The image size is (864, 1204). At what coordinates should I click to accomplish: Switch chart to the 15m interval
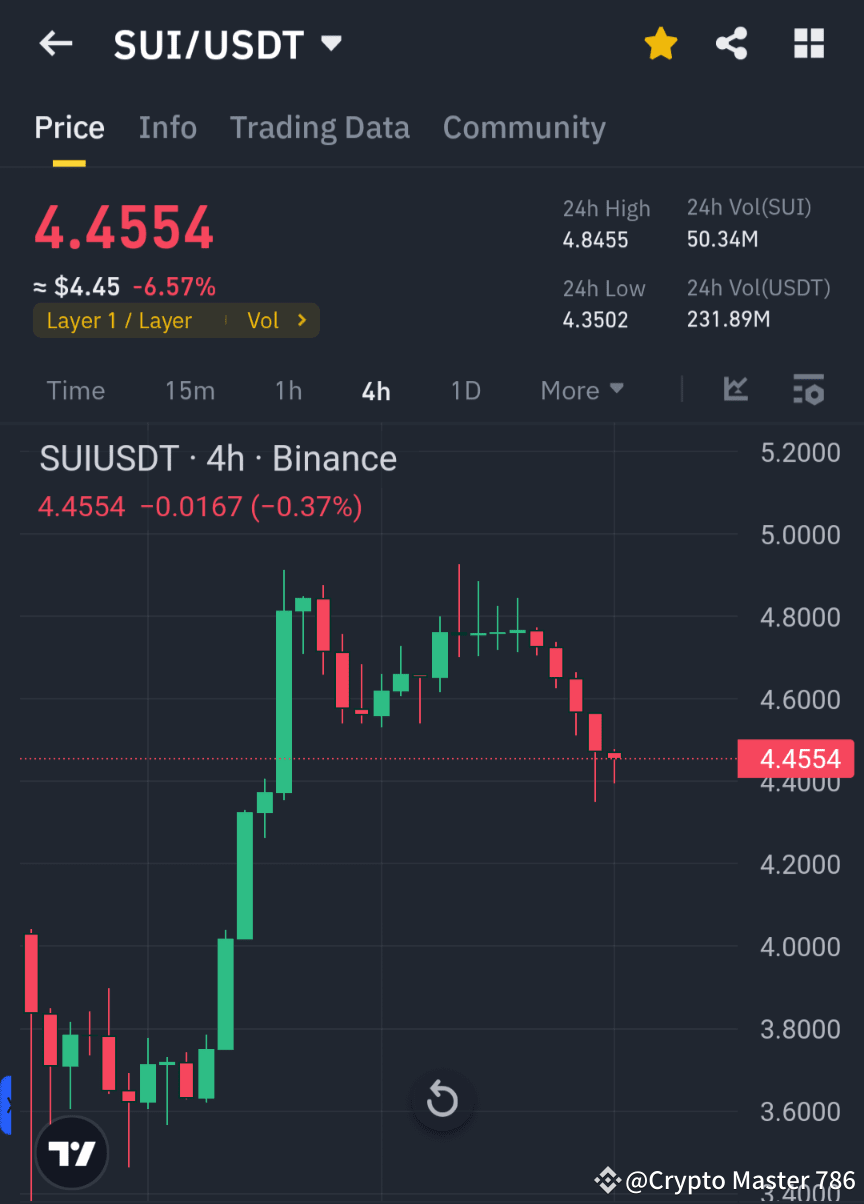pos(190,390)
